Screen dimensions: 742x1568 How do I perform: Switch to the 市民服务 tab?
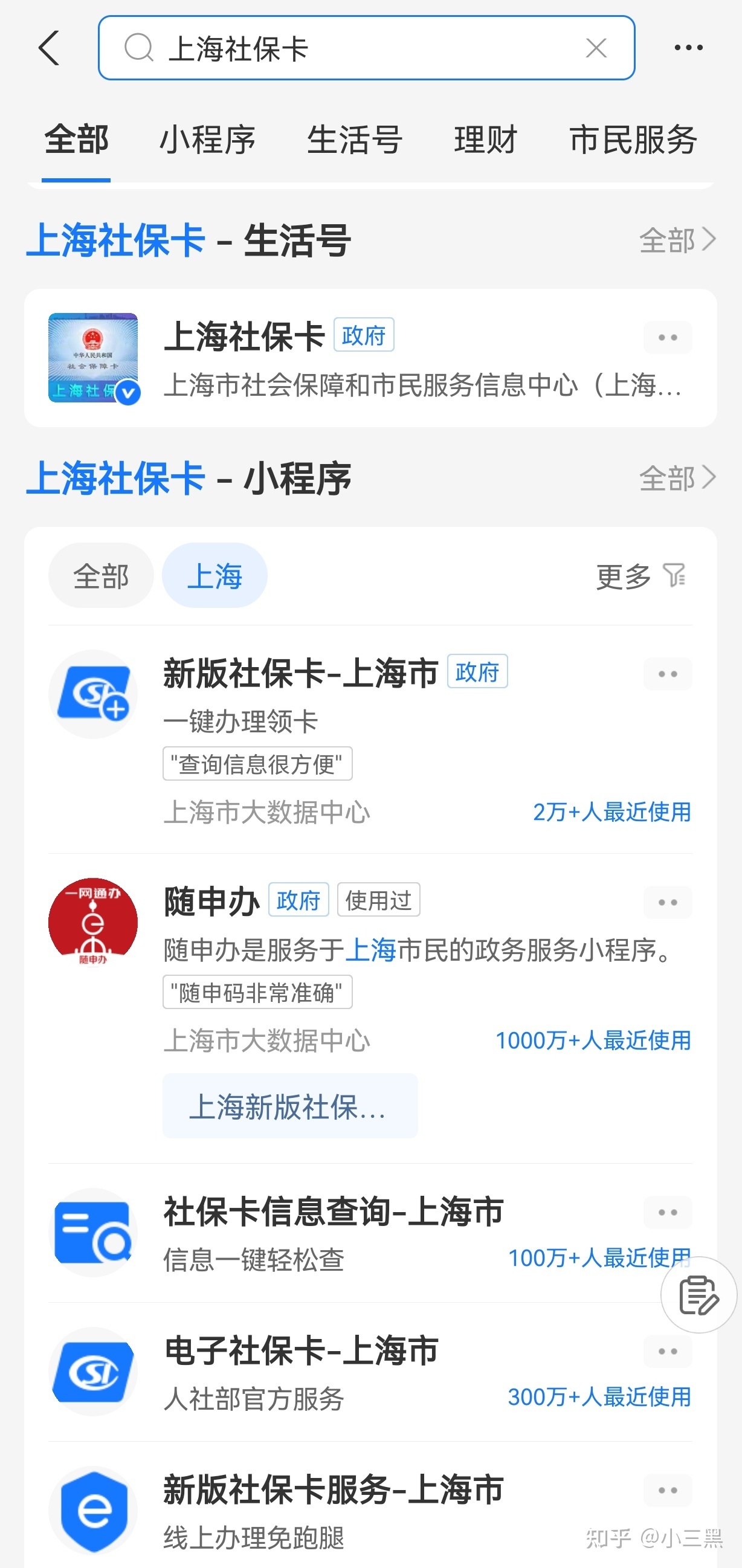(x=633, y=140)
